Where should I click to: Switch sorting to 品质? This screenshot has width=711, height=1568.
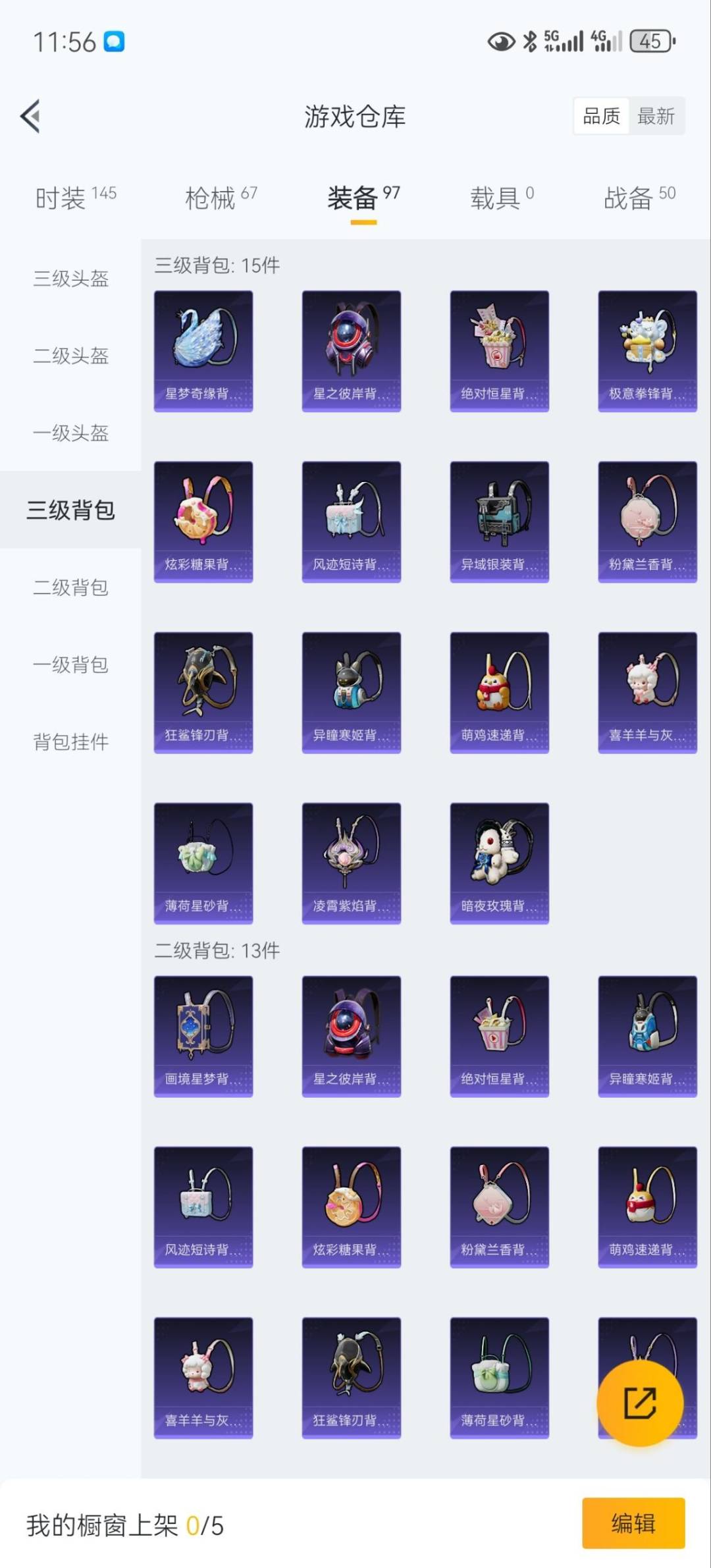(600, 116)
